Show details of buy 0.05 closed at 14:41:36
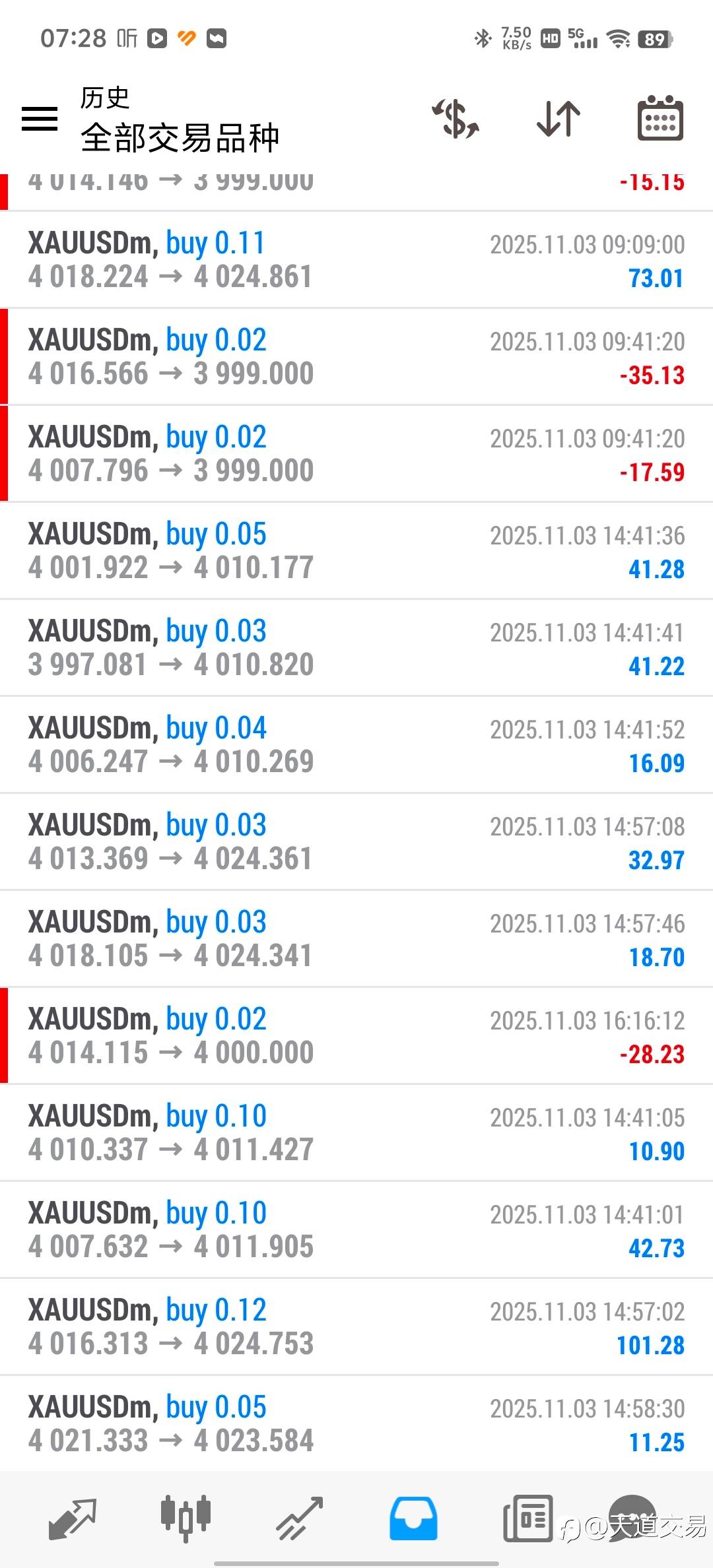 point(356,551)
